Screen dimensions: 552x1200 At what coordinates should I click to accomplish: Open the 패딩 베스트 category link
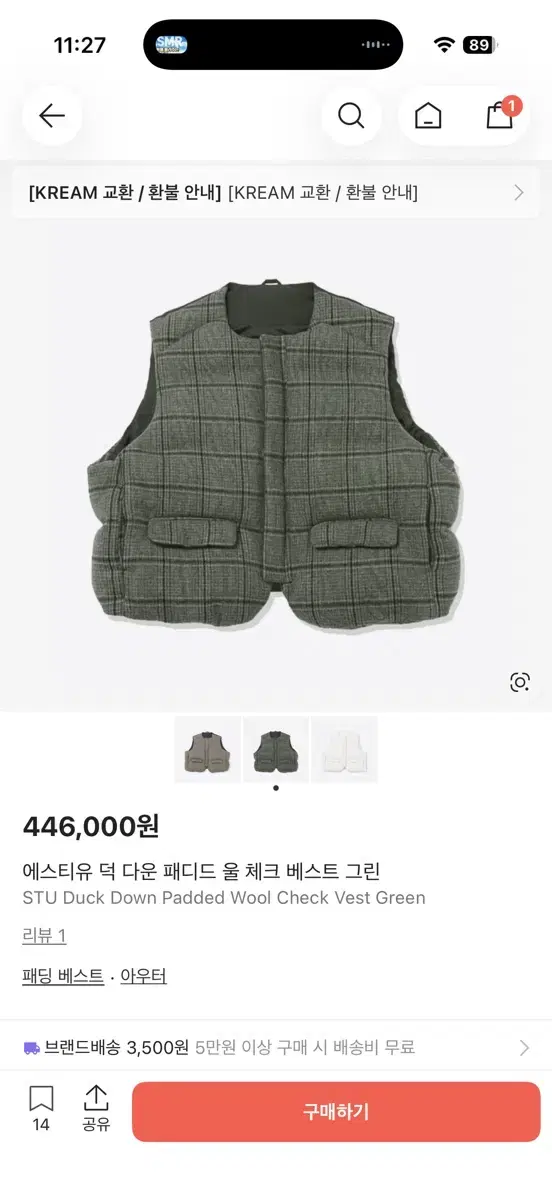click(x=63, y=977)
